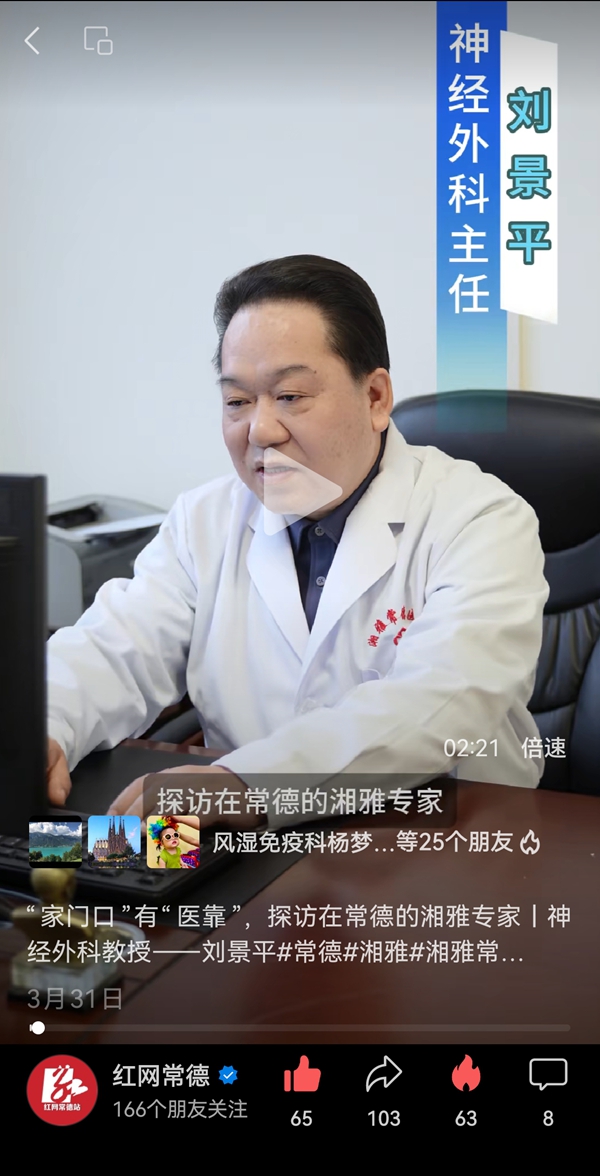600x1176 pixels.
Task: Tap the 探访在常德的湘雅专家 title tag
Action: 300,803
